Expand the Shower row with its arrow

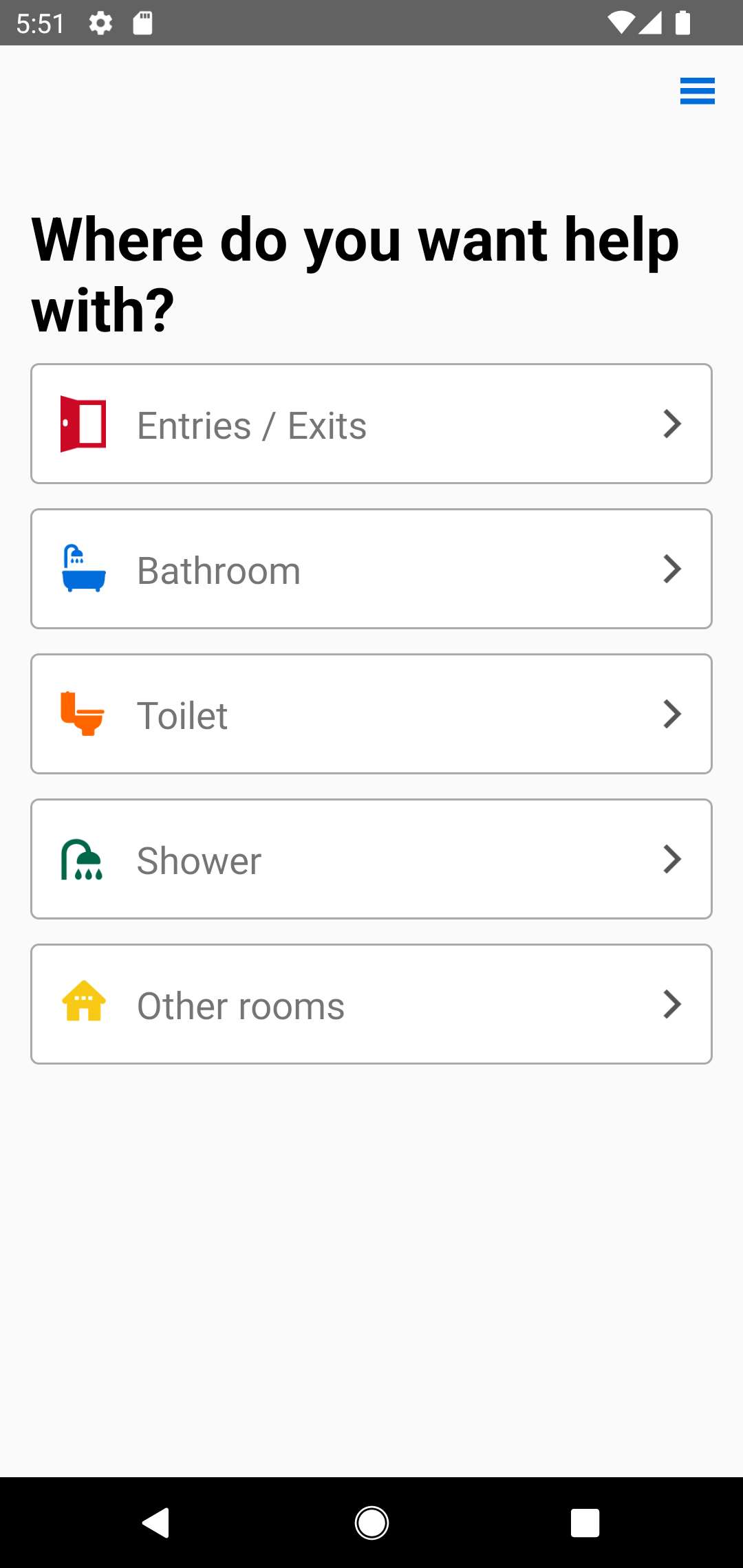(671, 859)
